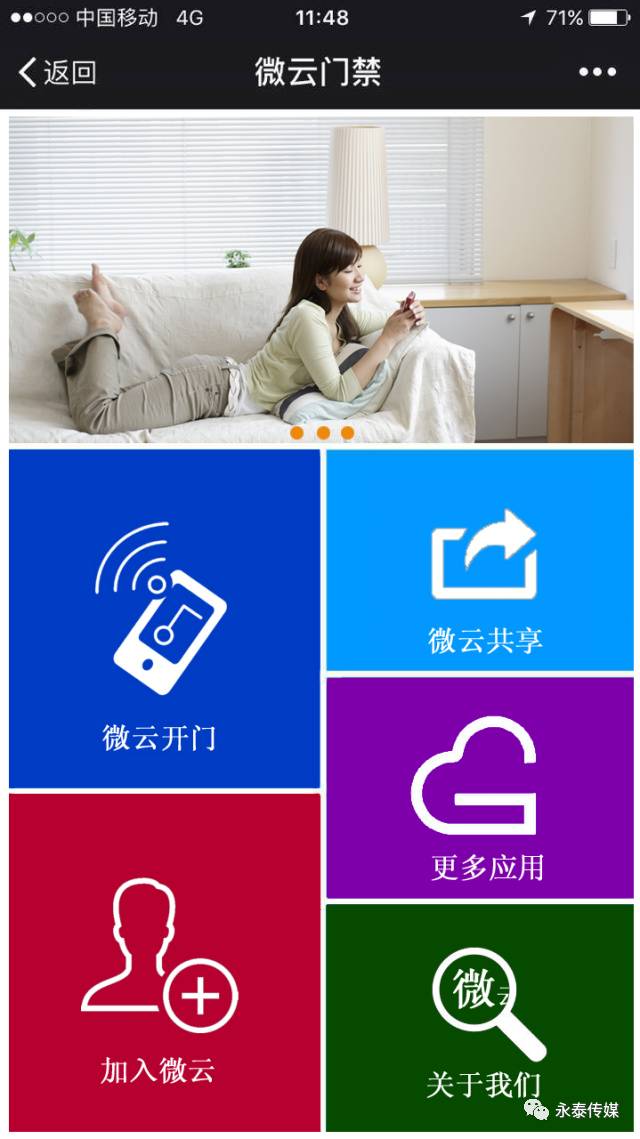Open the woman-on-sofa banner image

pyautogui.click(x=321, y=279)
